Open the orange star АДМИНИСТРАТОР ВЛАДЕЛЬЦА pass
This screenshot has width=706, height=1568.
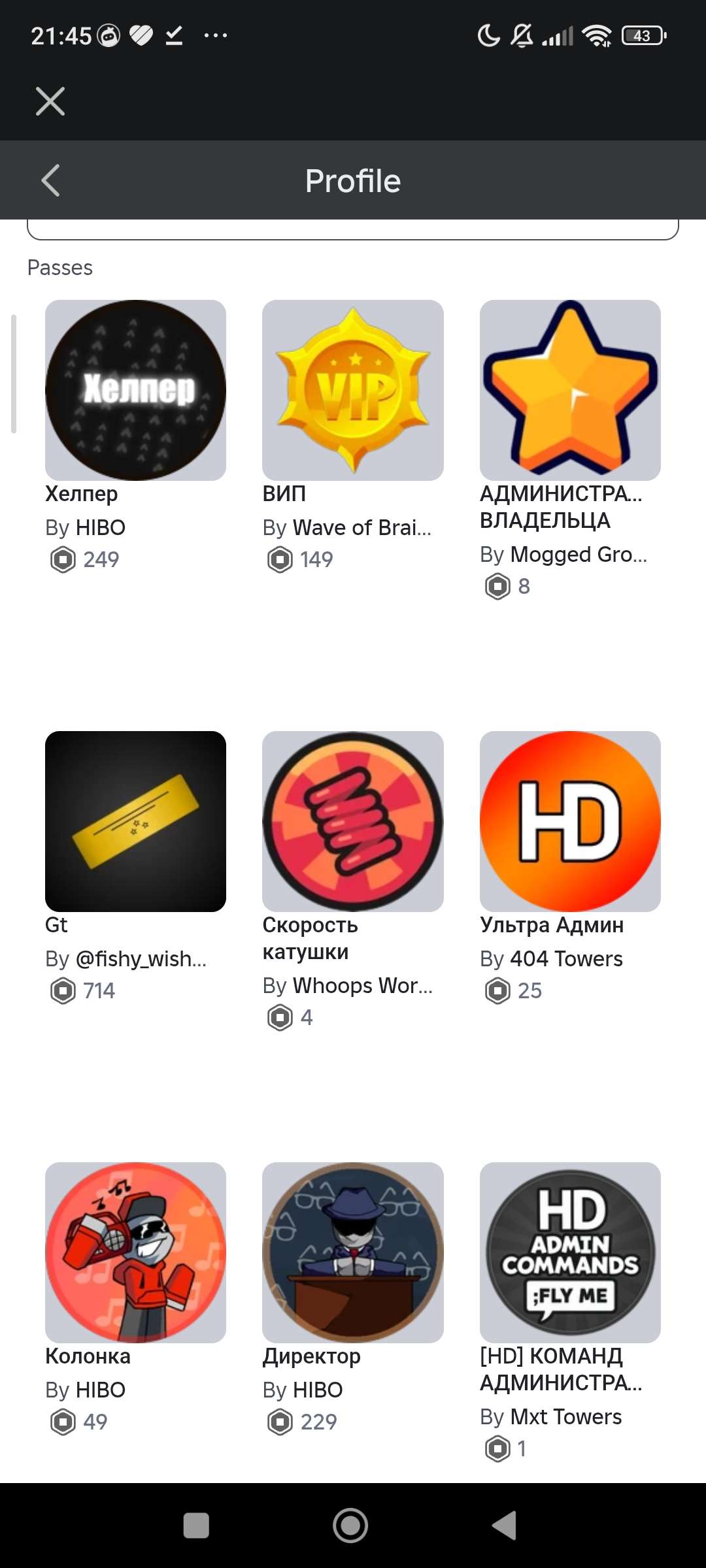569,390
